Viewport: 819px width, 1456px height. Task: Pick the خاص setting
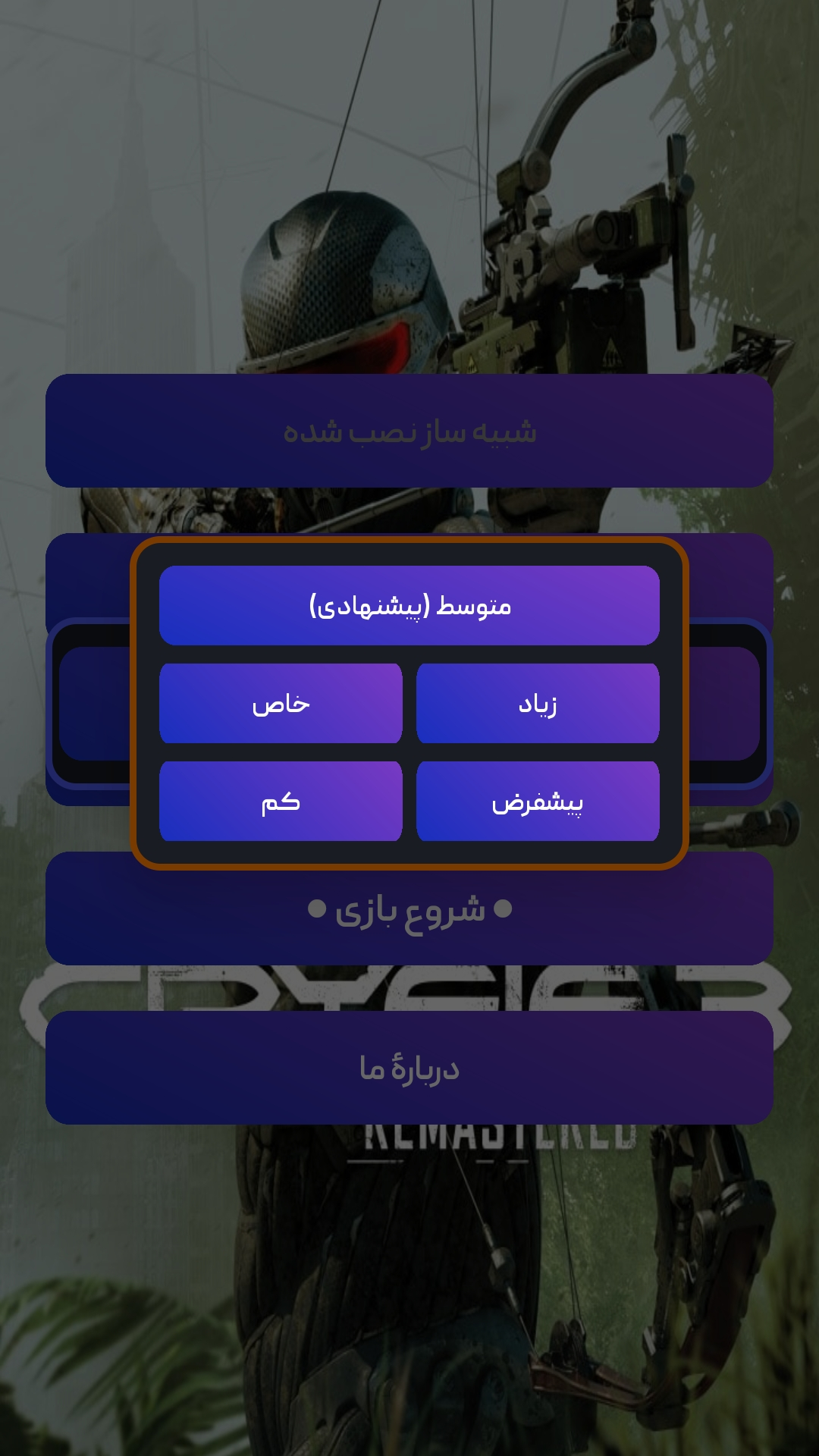[281, 704]
